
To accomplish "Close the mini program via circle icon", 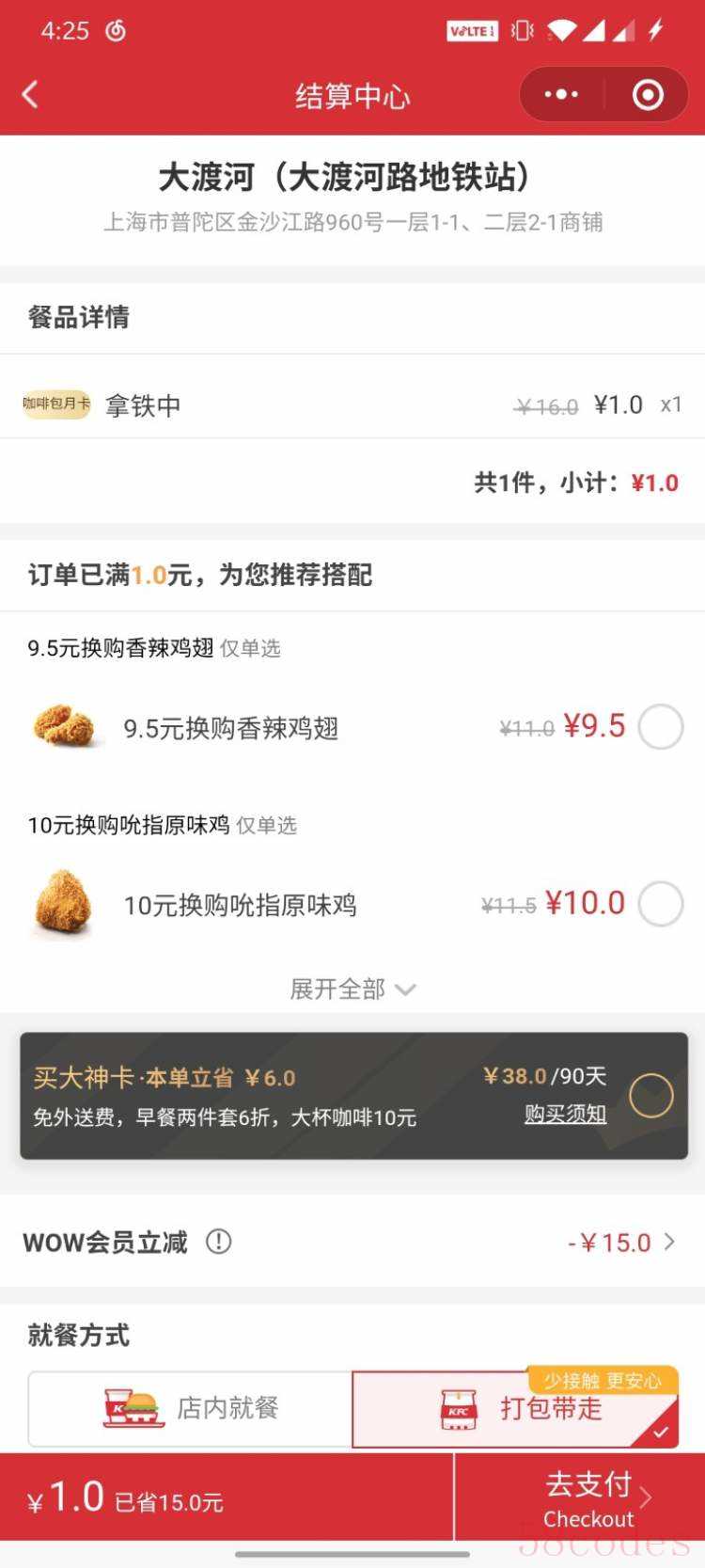I will [x=648, y=94].
